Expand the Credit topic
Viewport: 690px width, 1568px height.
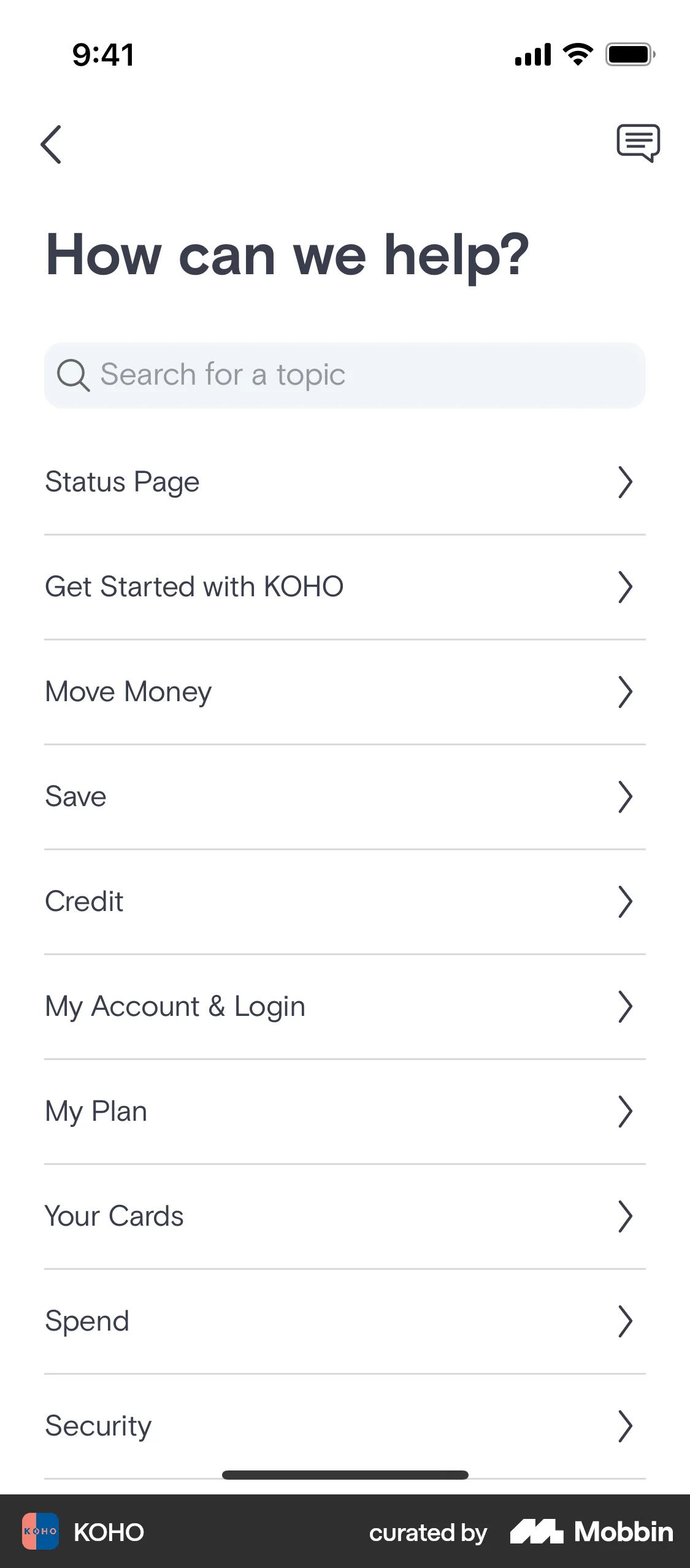345,901
